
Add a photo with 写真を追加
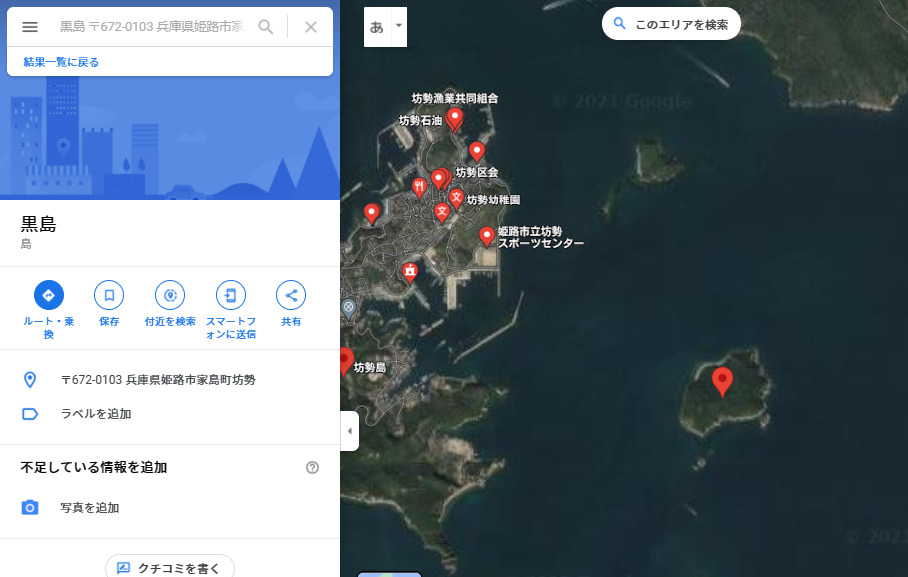tap(89, 508)
